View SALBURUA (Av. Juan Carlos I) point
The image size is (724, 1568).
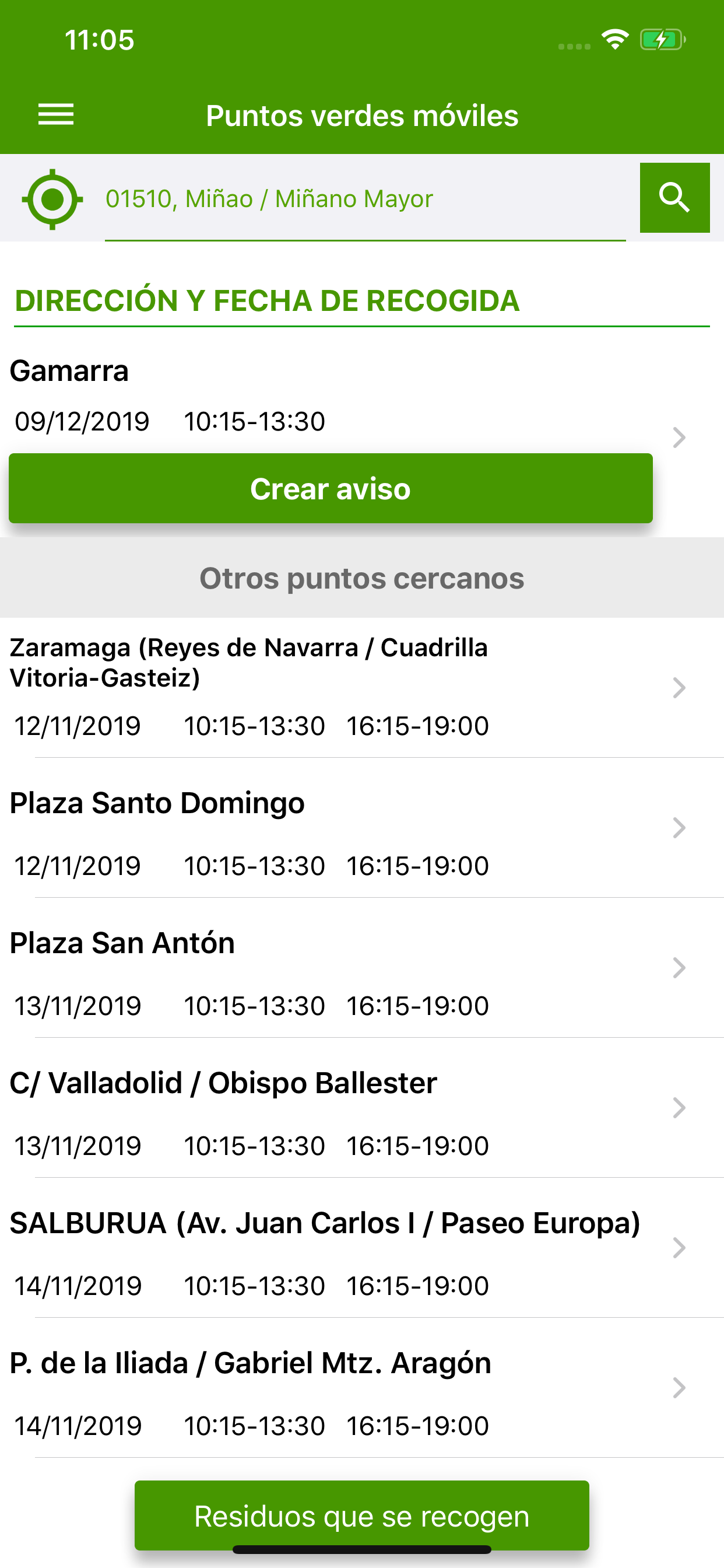[x=362, y=1248]
